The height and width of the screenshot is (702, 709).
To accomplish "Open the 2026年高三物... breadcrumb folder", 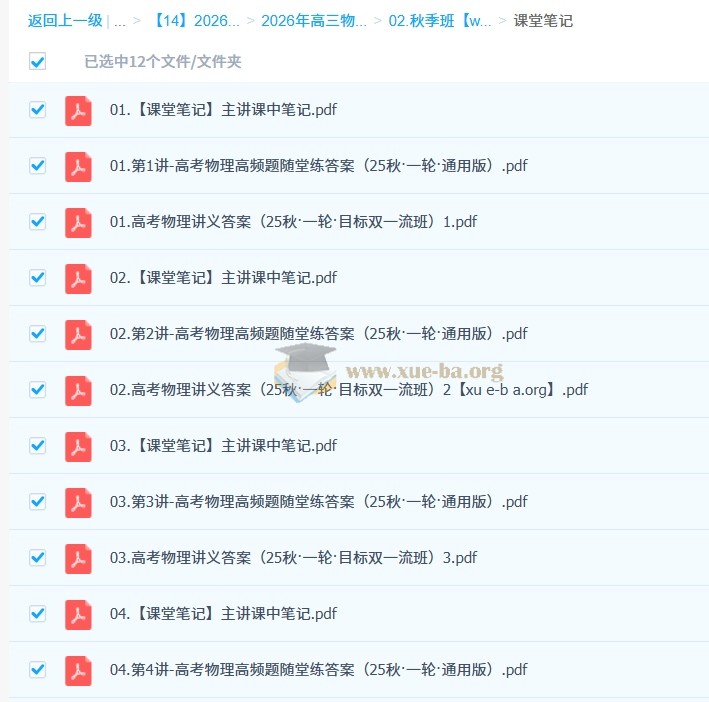I will click(313, 20).
